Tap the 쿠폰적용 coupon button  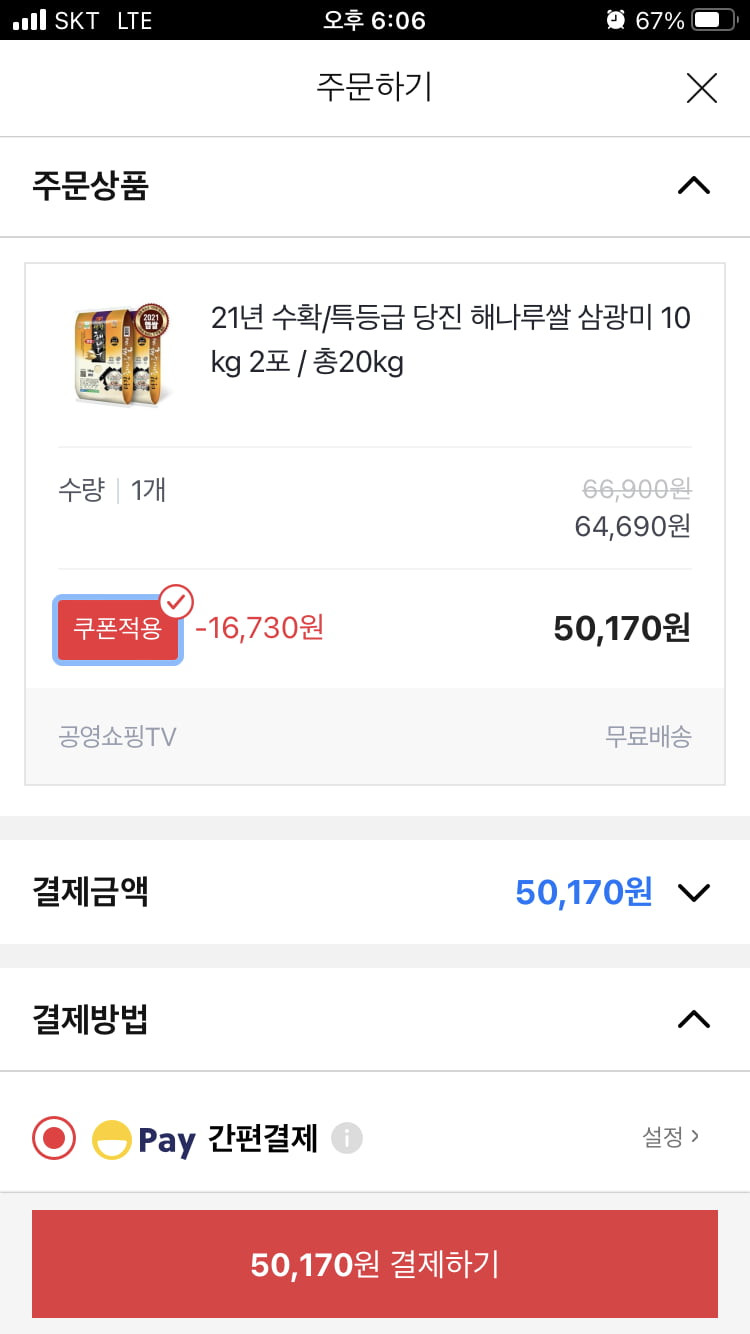(118, 630)
